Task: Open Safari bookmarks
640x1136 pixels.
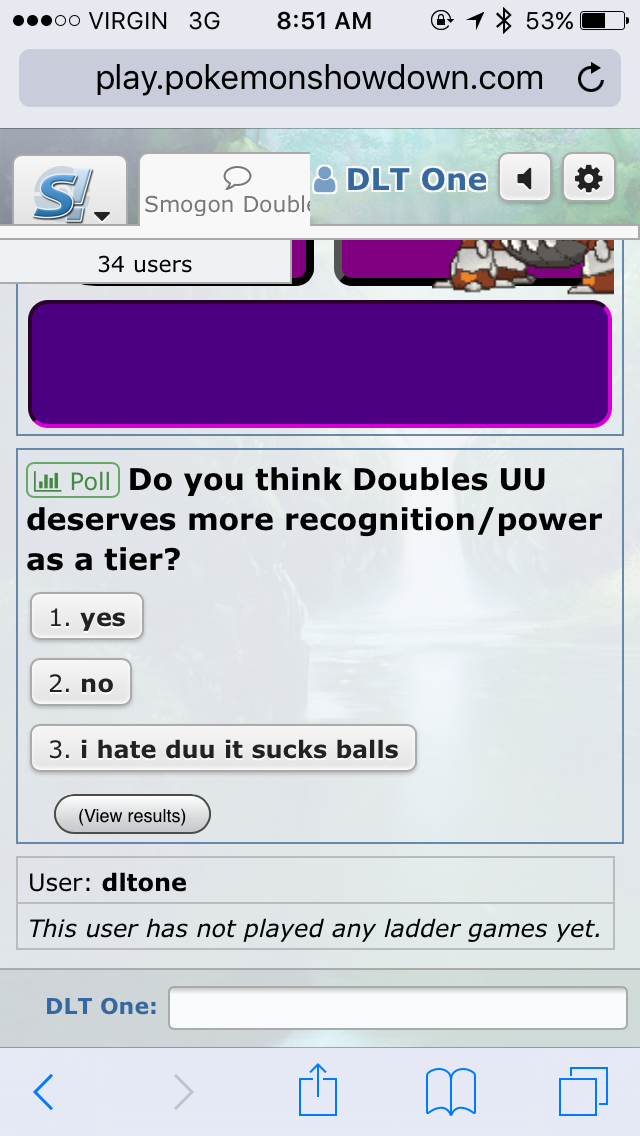Action: (x=451, y=1091)
